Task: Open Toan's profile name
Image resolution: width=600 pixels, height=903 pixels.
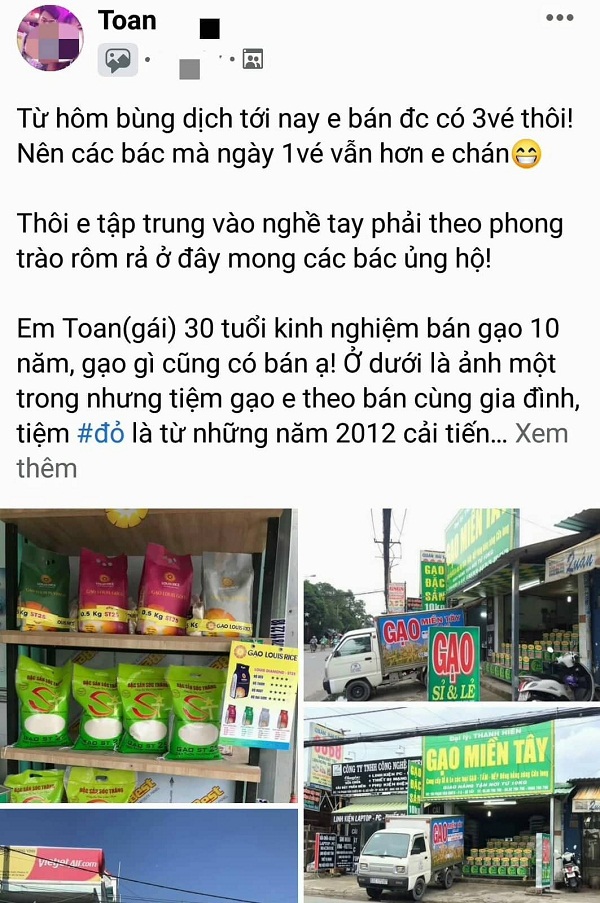Action: (x=127, y=20)
